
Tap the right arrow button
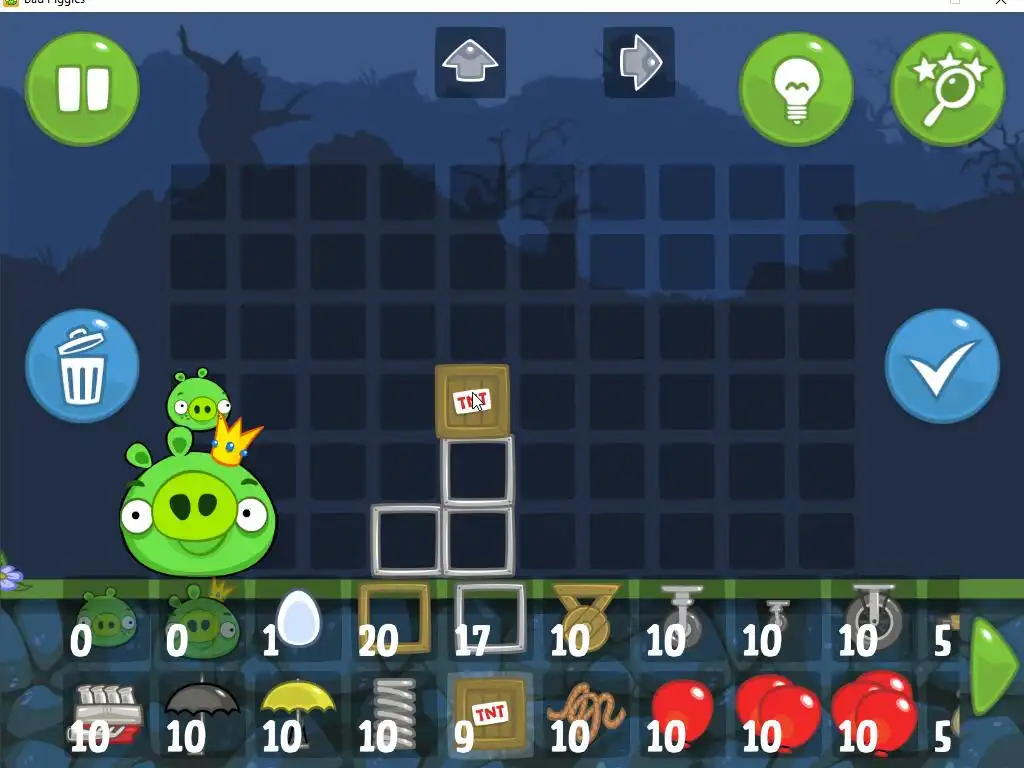point(639,62)
